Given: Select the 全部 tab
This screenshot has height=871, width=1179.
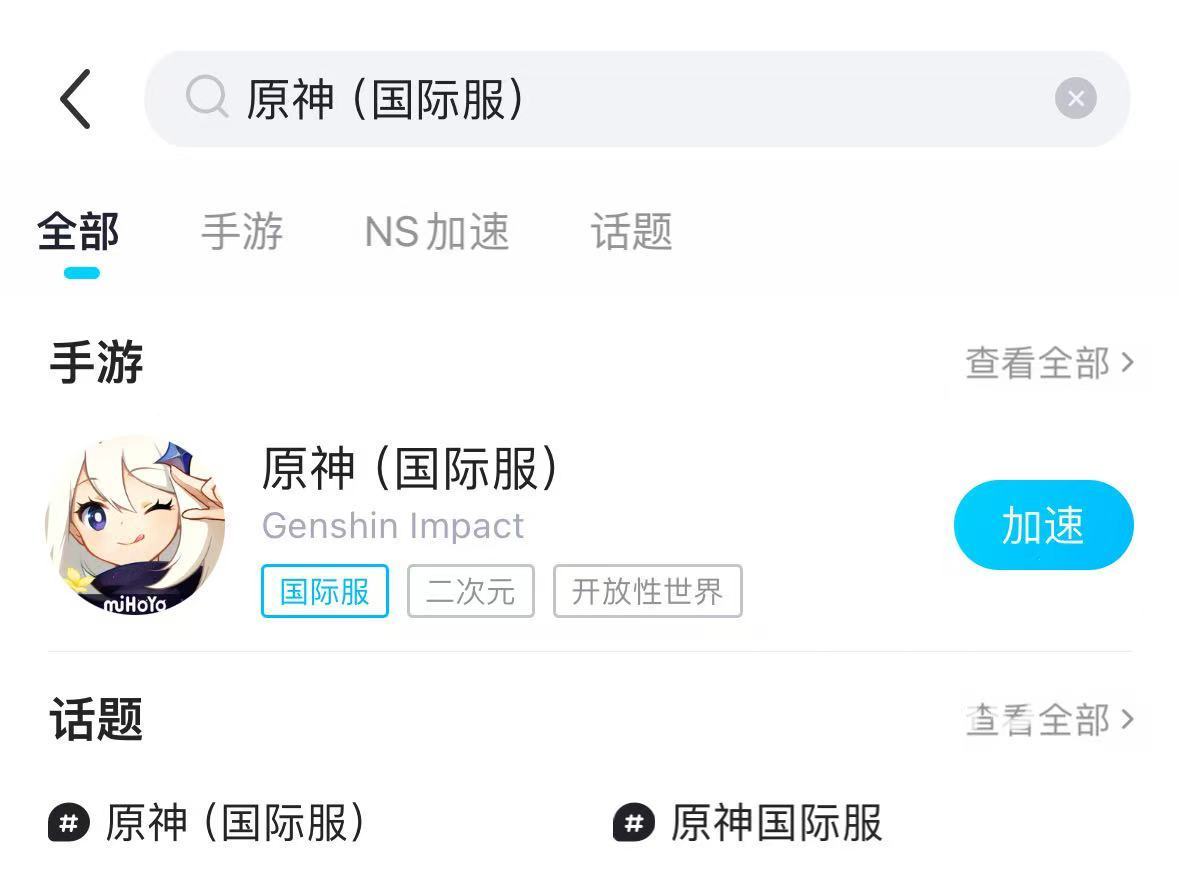Looking at the screenshot, I should click(x=79, y=232).
